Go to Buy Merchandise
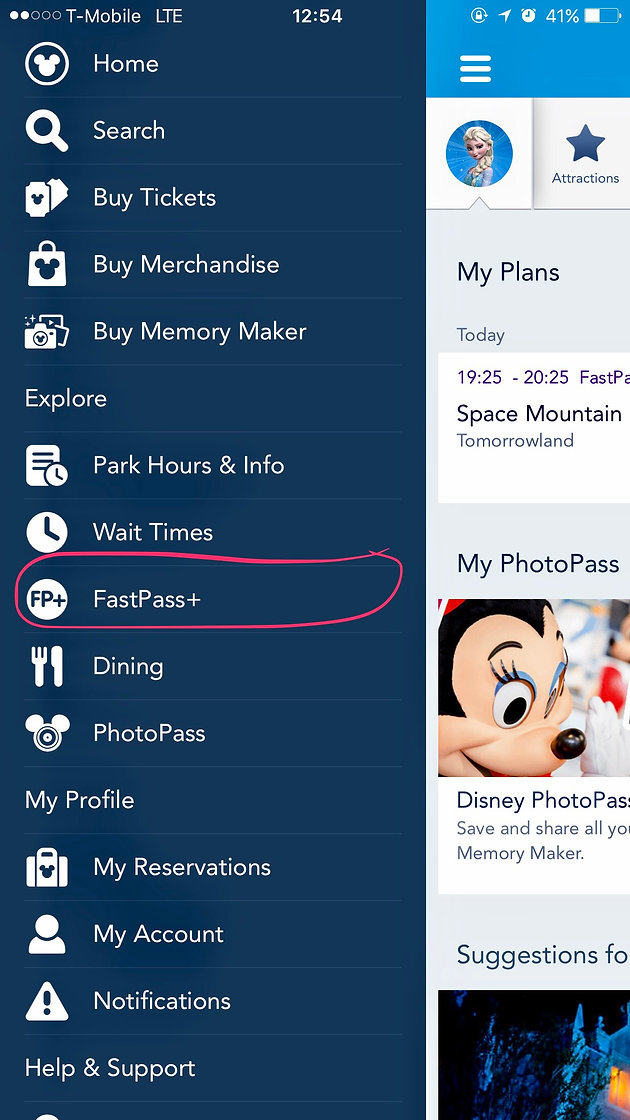This screenshot has width=630, height=1120. tap(185, 265)
